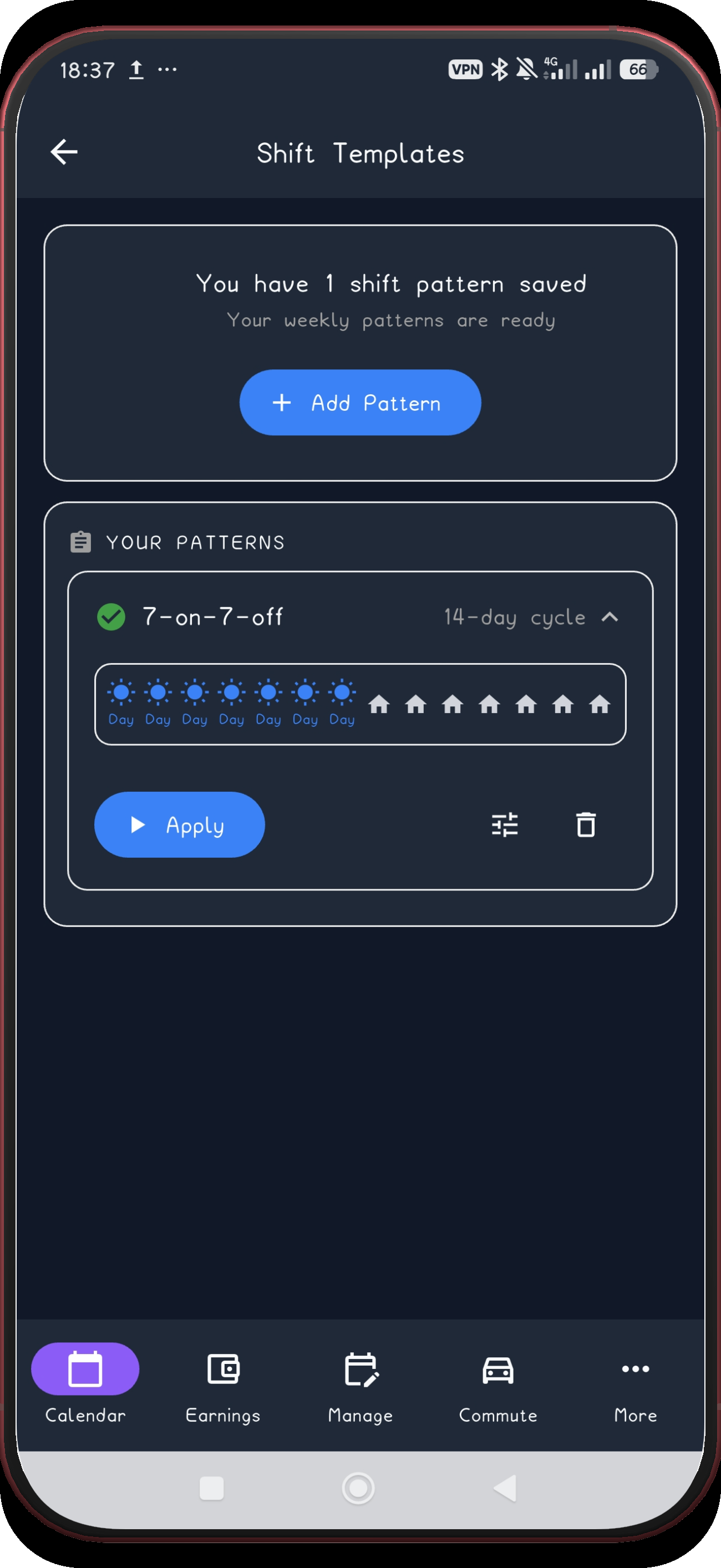This screenshot has height=1568, width=721.
Task: Tap the system home button
Action: point(358,1488)
